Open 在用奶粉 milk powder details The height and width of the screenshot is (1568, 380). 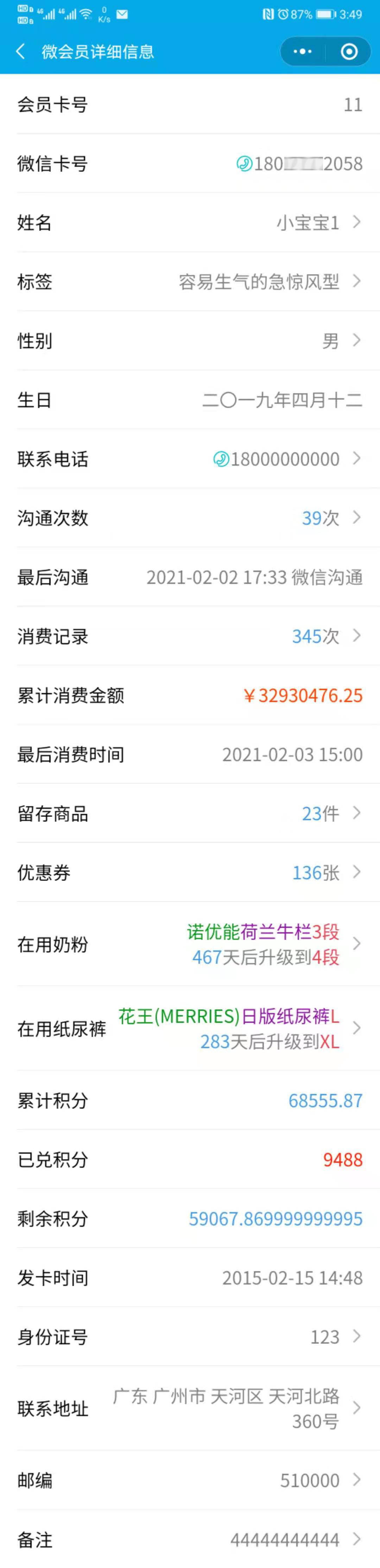click(190, 944)
